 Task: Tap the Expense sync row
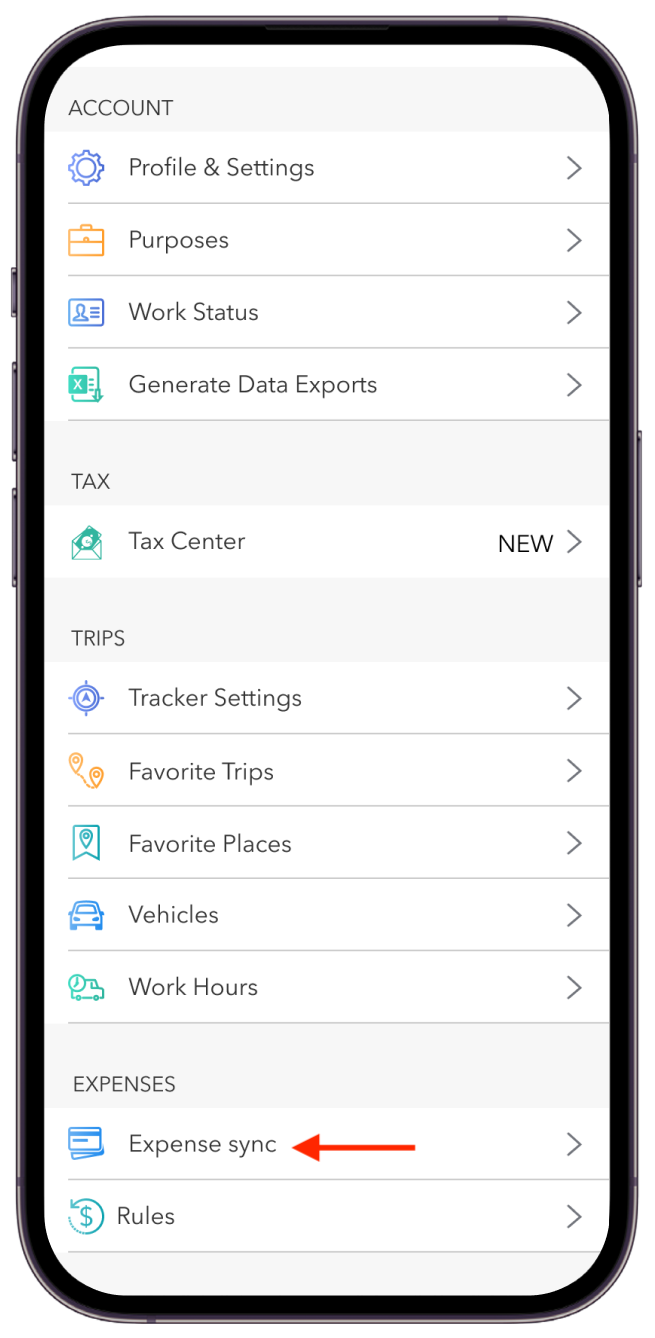202,1144
